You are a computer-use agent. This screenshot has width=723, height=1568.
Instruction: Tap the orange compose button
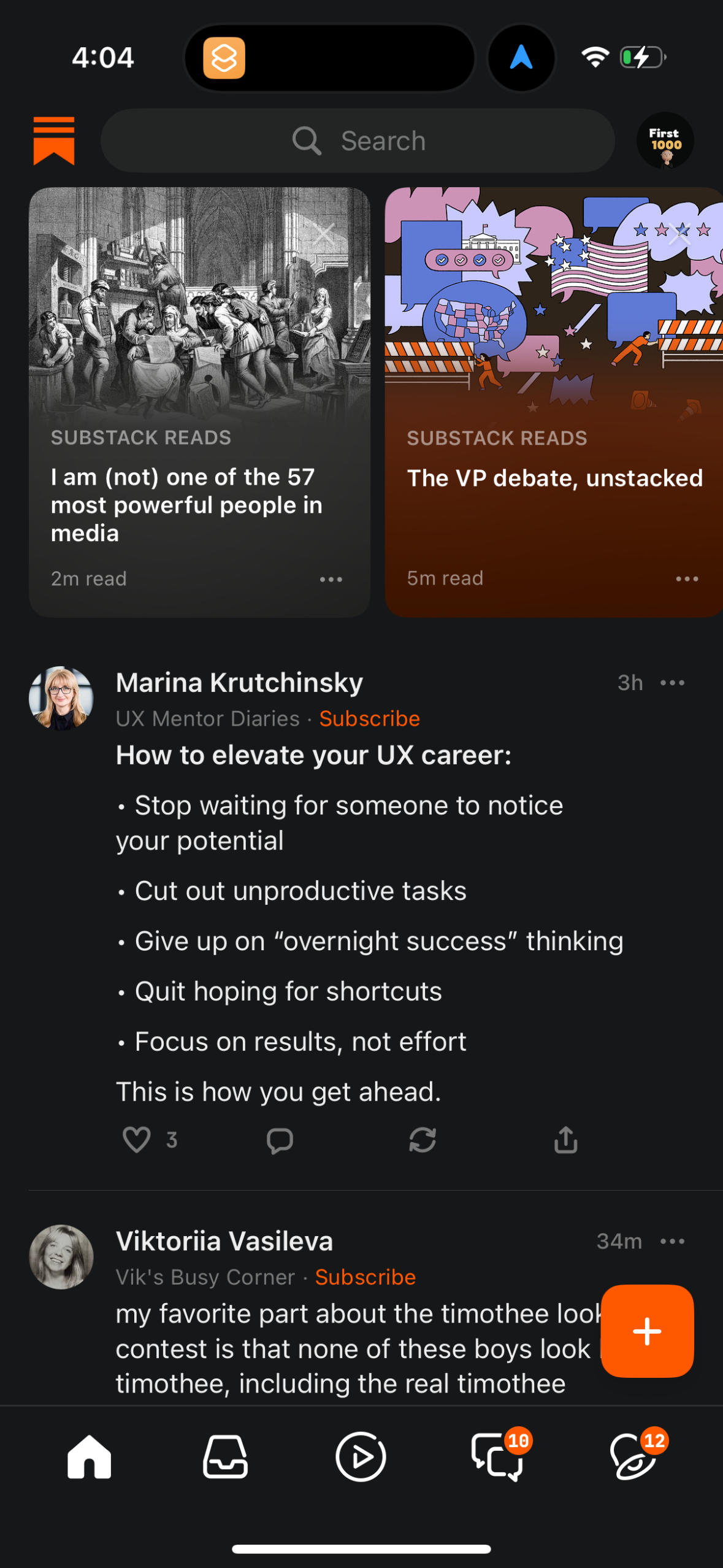pyautogui.click(x=646, y=1331)
